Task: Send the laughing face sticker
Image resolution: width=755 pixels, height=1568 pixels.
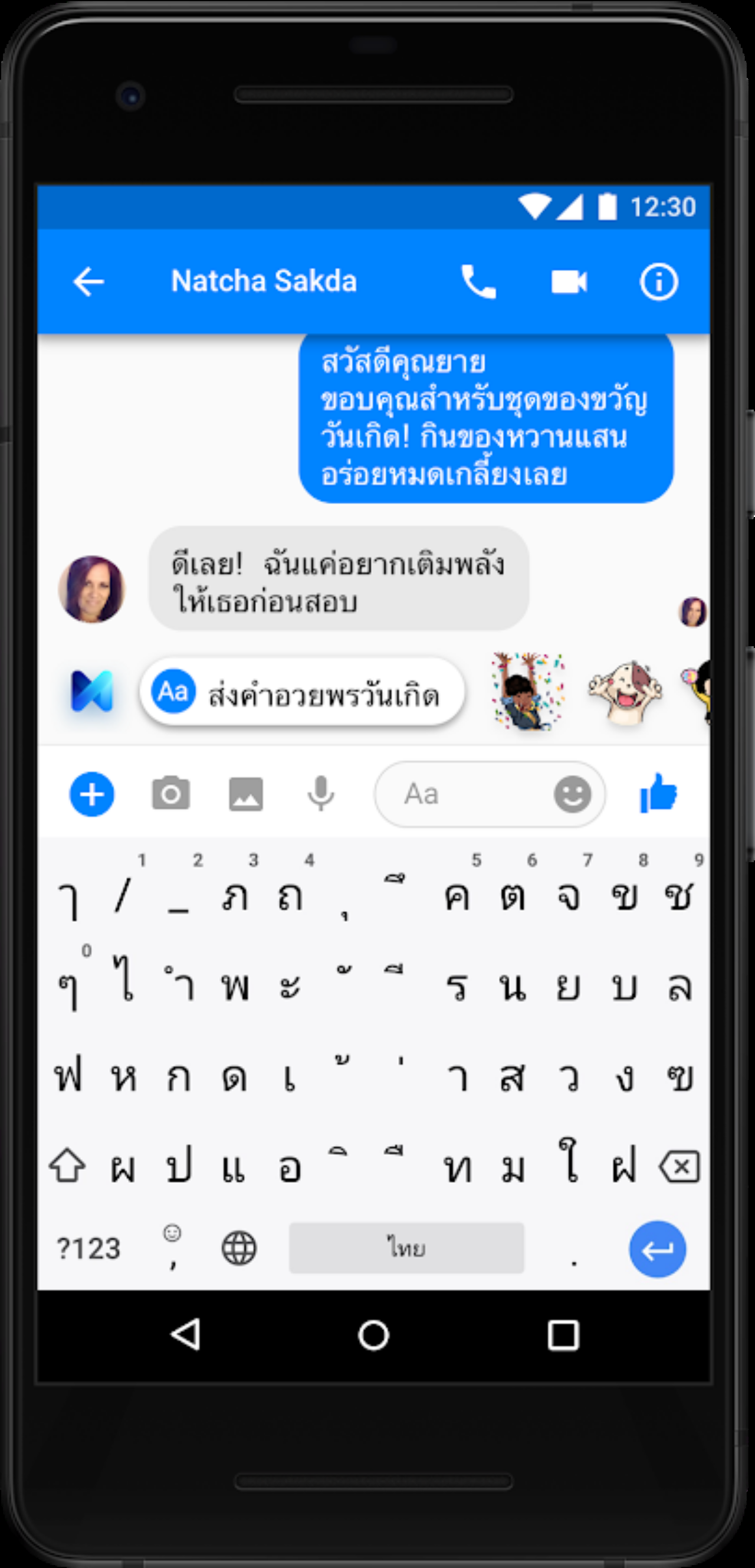Action: pos(624,693)
